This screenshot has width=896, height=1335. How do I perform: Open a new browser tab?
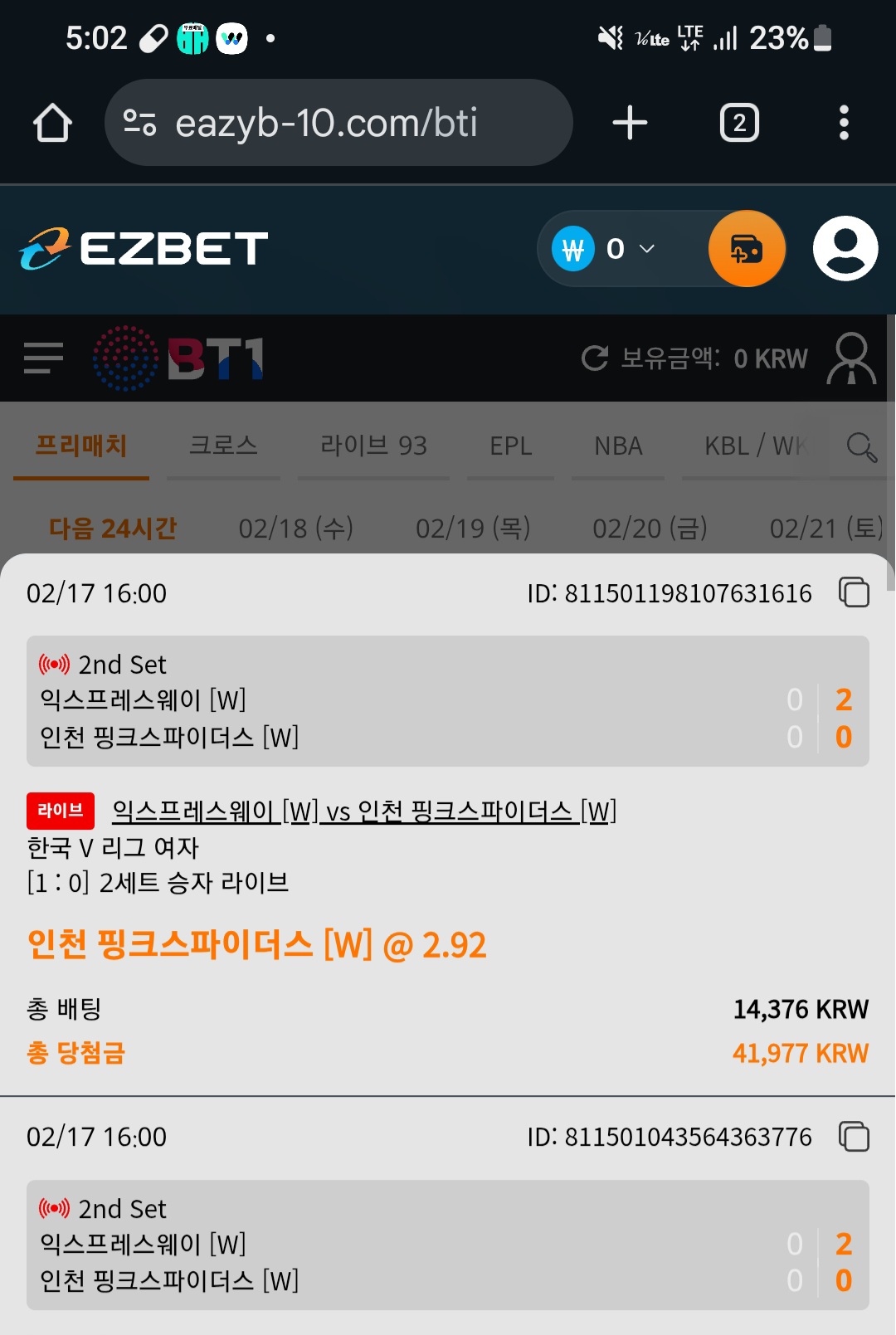point(630,123)
